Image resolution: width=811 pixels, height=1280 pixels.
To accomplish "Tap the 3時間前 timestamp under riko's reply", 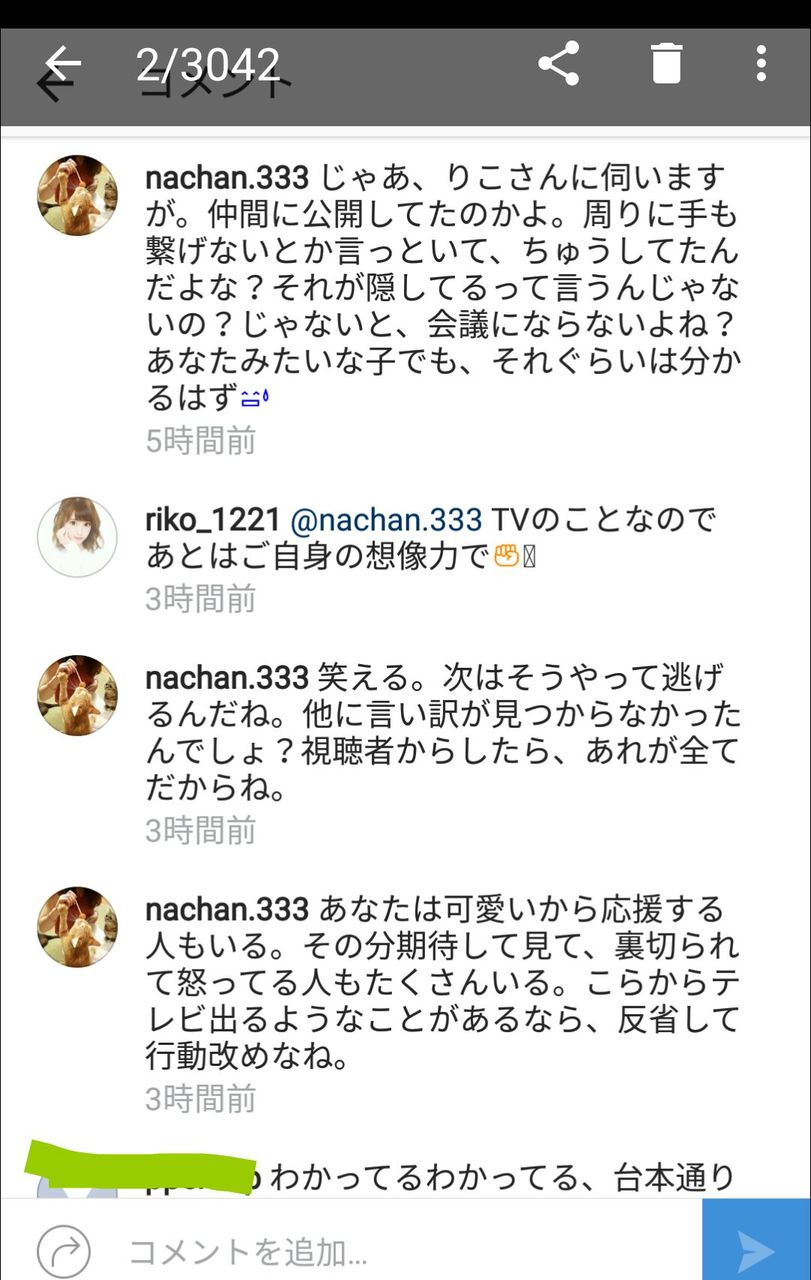I will tap(200, 598).
